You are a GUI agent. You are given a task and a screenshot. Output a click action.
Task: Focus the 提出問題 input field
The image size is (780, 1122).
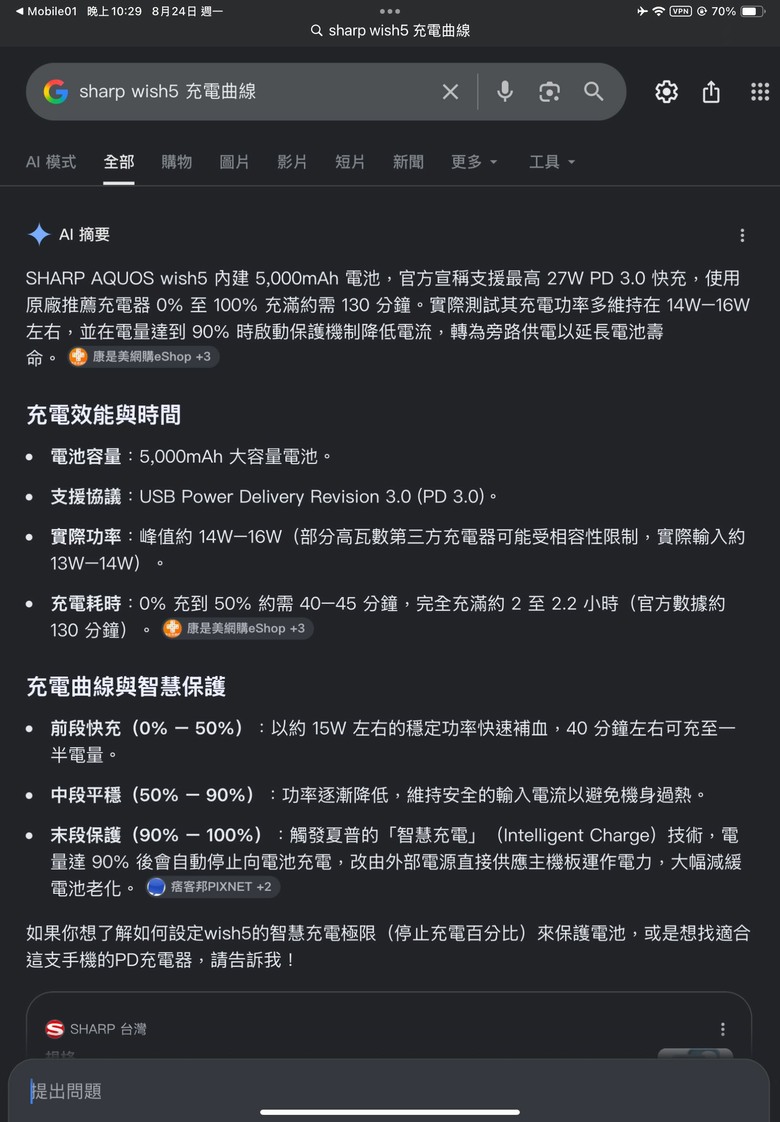click(x=389, y=1091)
